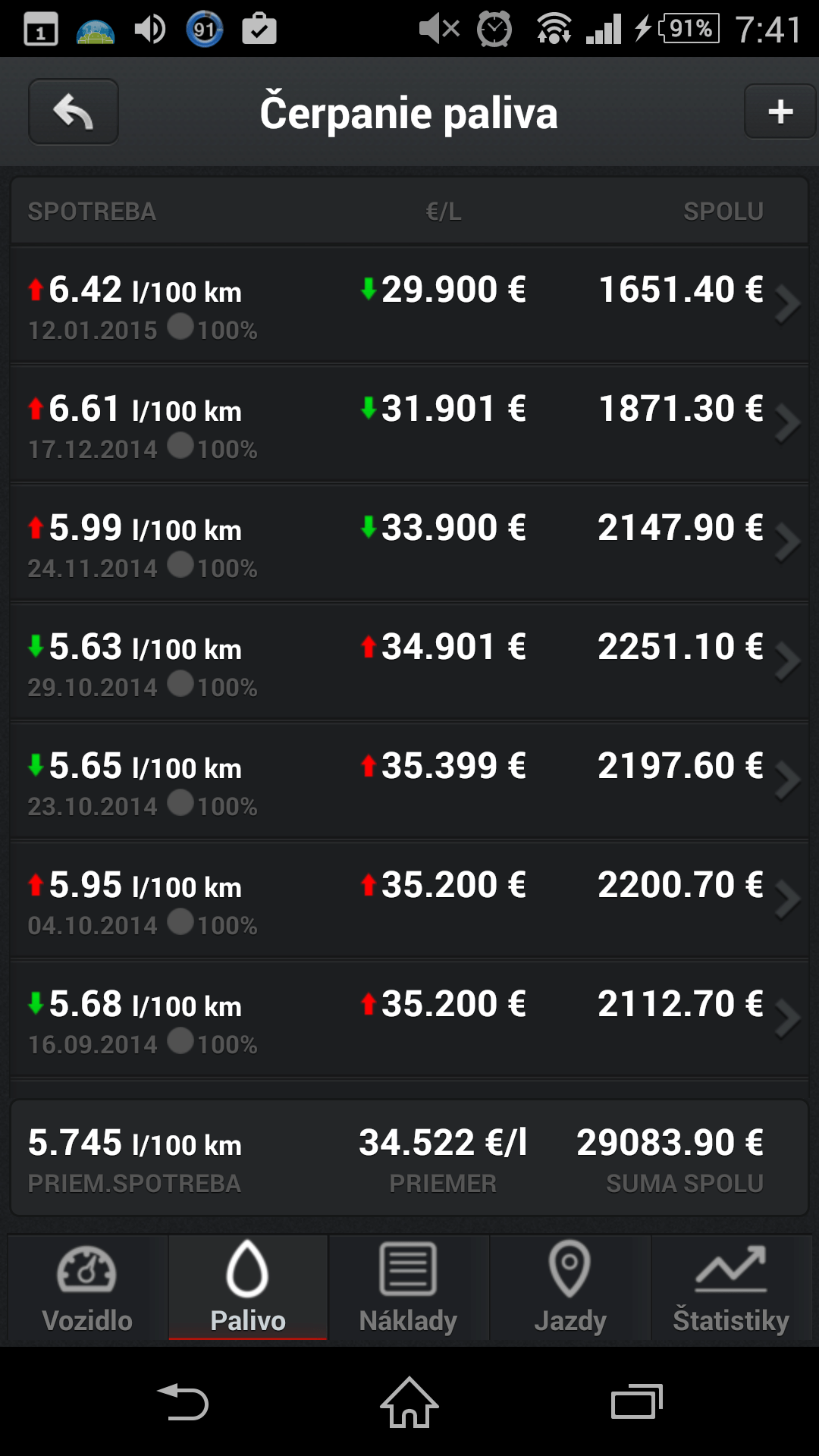View the 24.11.2014 refuel details
The width and height of the screenshot is (819, 1456).
409,543
